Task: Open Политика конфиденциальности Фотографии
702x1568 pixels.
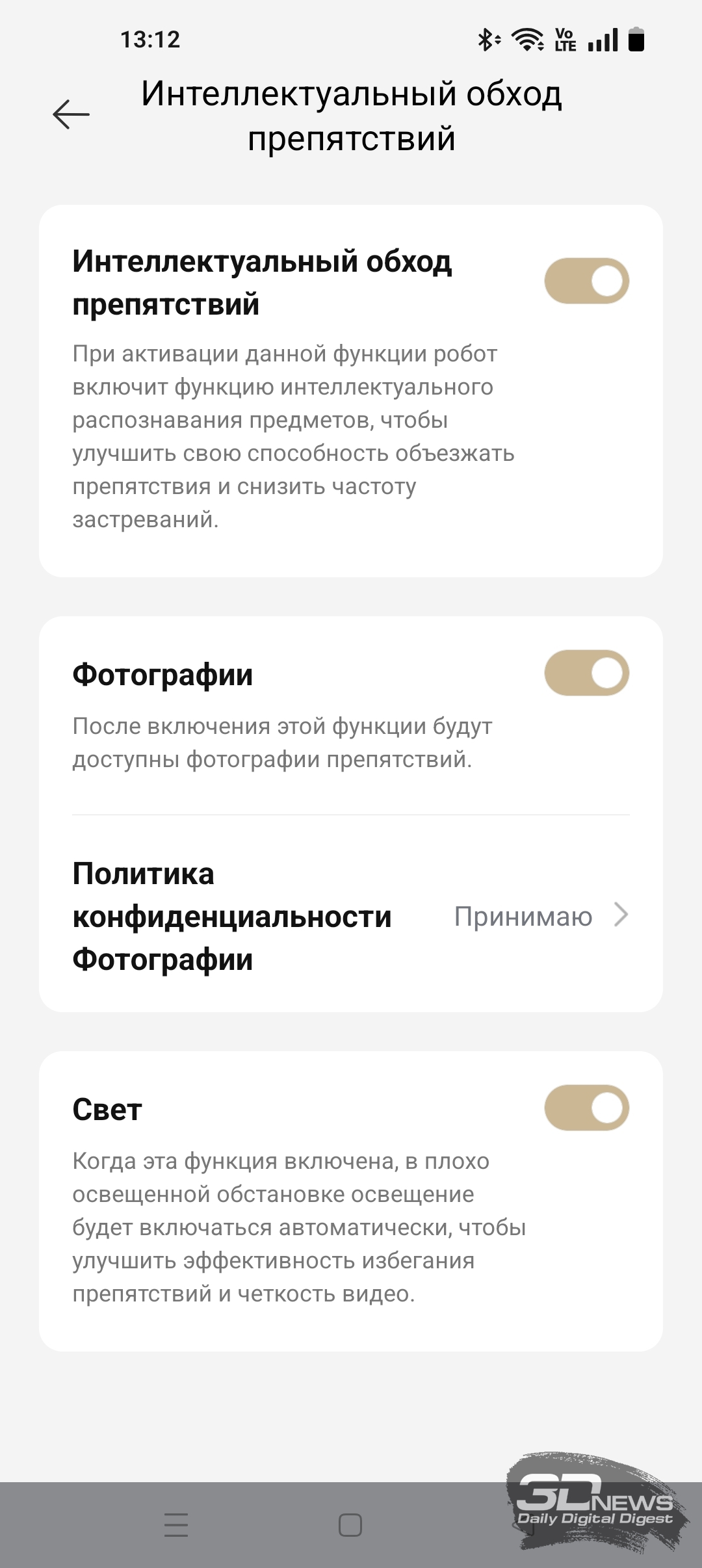Action: coord(351,916)
